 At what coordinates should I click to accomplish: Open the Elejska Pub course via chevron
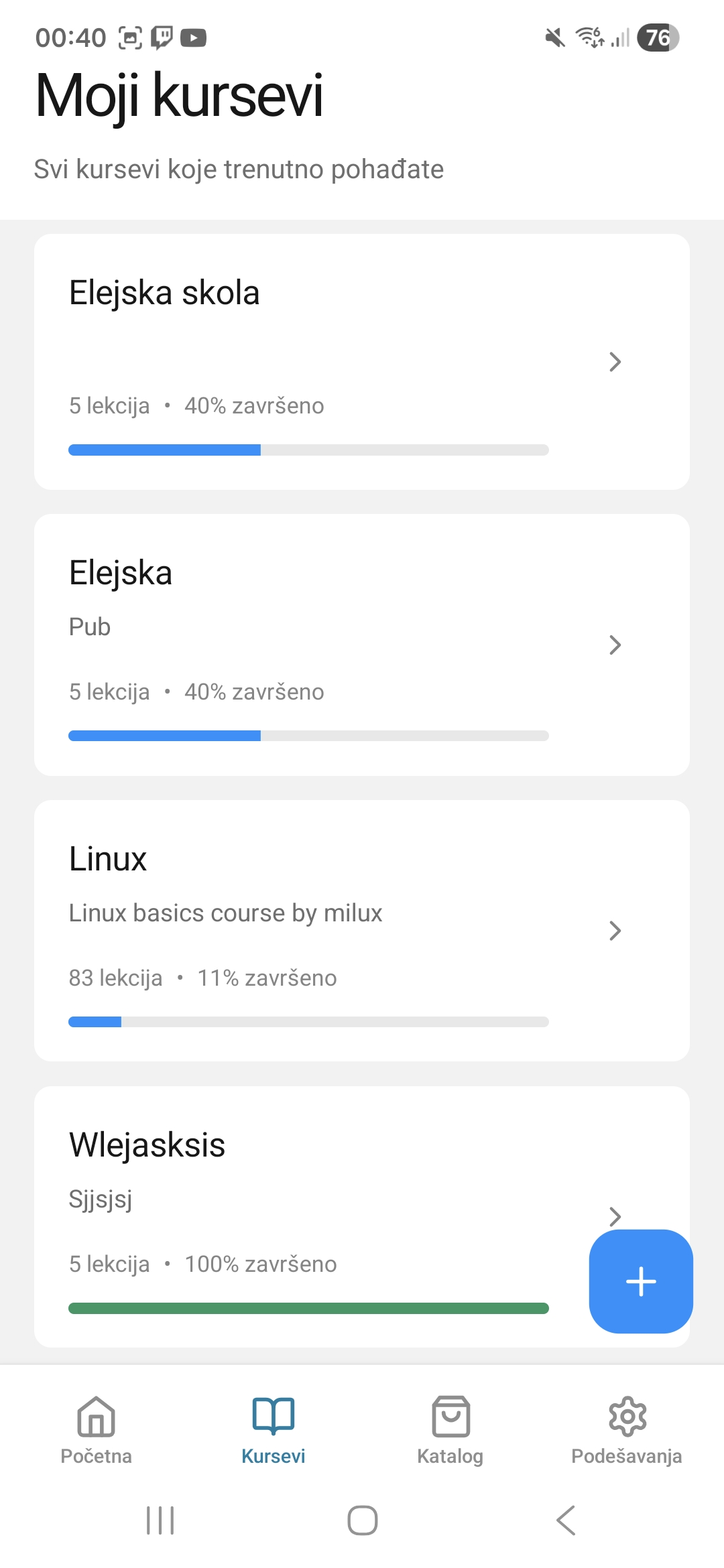614,645
